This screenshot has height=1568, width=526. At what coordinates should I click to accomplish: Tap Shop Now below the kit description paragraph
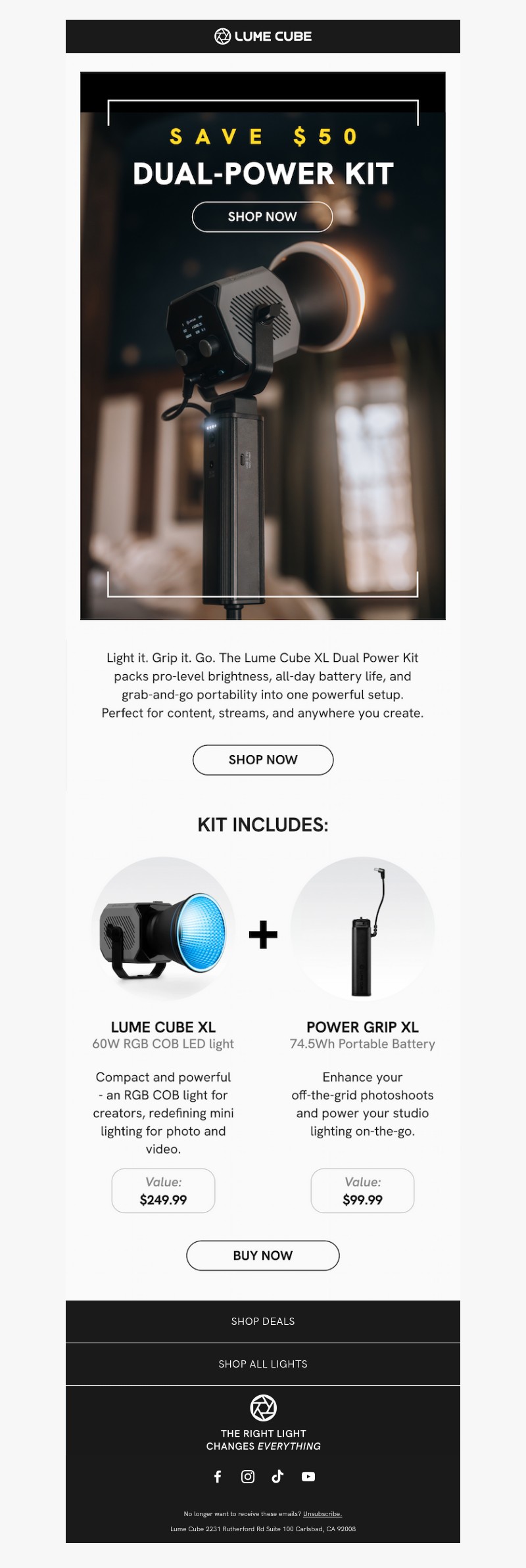263,760
